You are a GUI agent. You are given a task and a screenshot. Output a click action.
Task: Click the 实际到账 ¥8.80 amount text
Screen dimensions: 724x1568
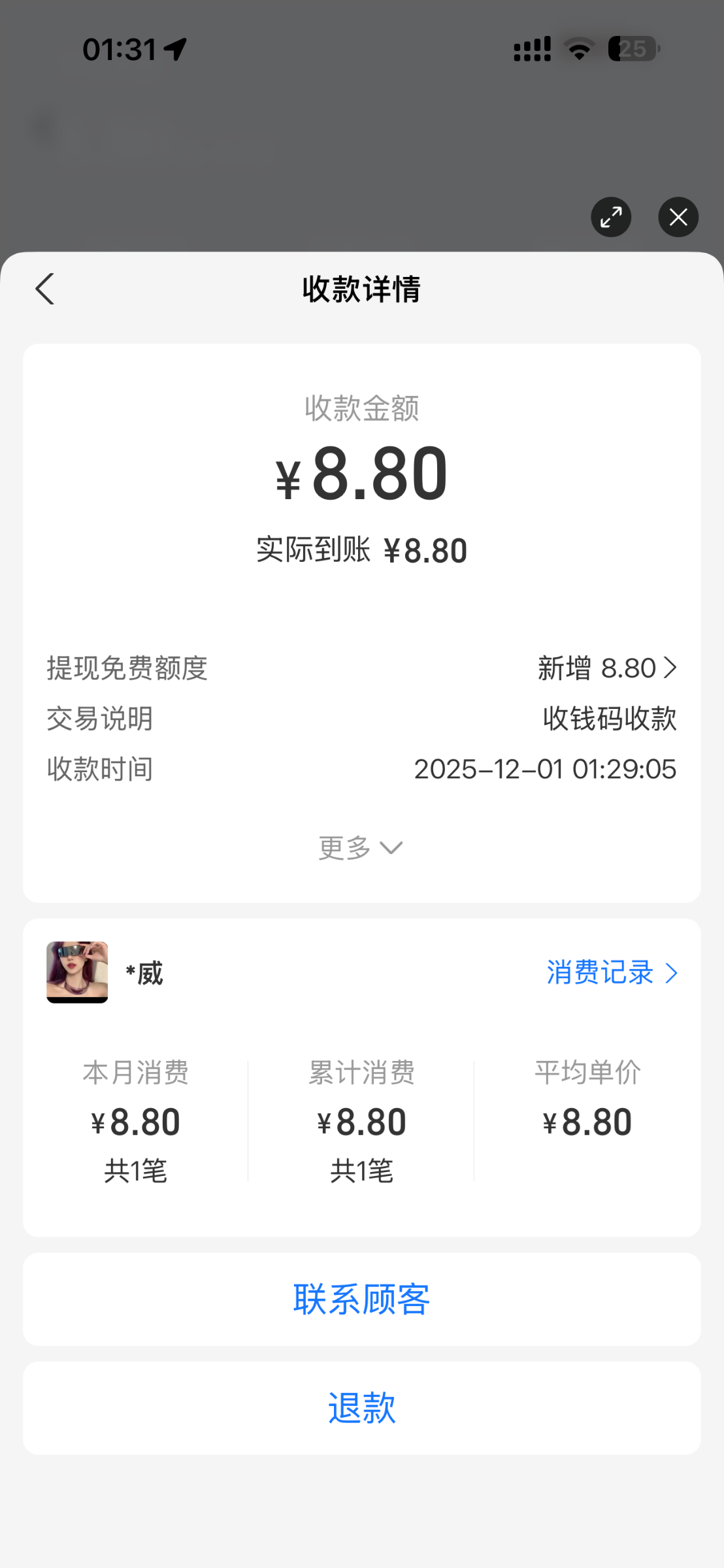[362, 549]
